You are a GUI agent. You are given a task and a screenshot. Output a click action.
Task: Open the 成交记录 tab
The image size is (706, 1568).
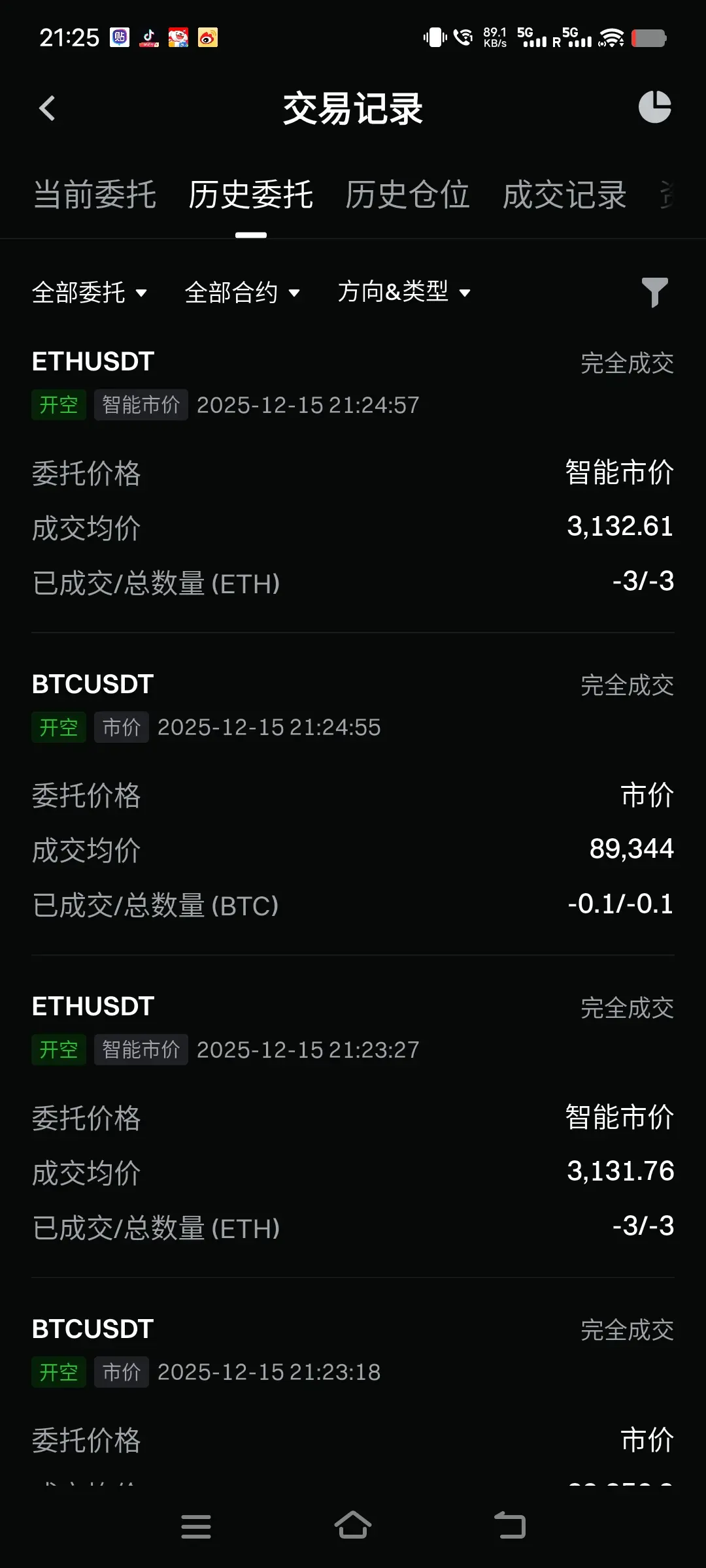point(564,195)
